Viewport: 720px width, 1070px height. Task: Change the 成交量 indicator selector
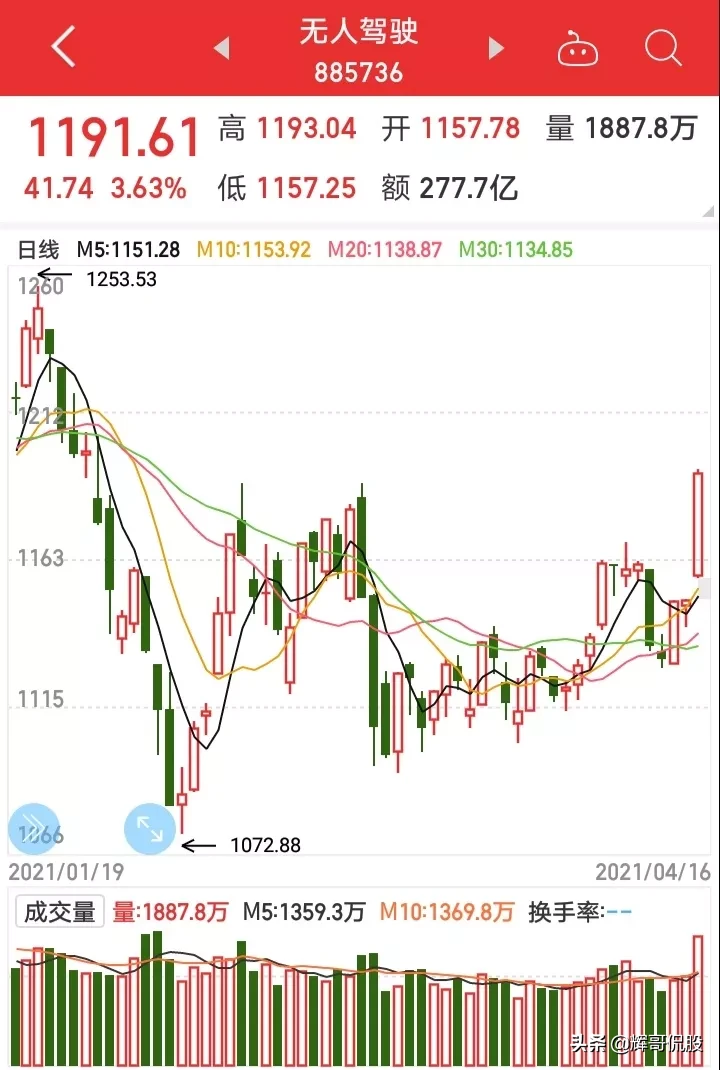(59, 912)
